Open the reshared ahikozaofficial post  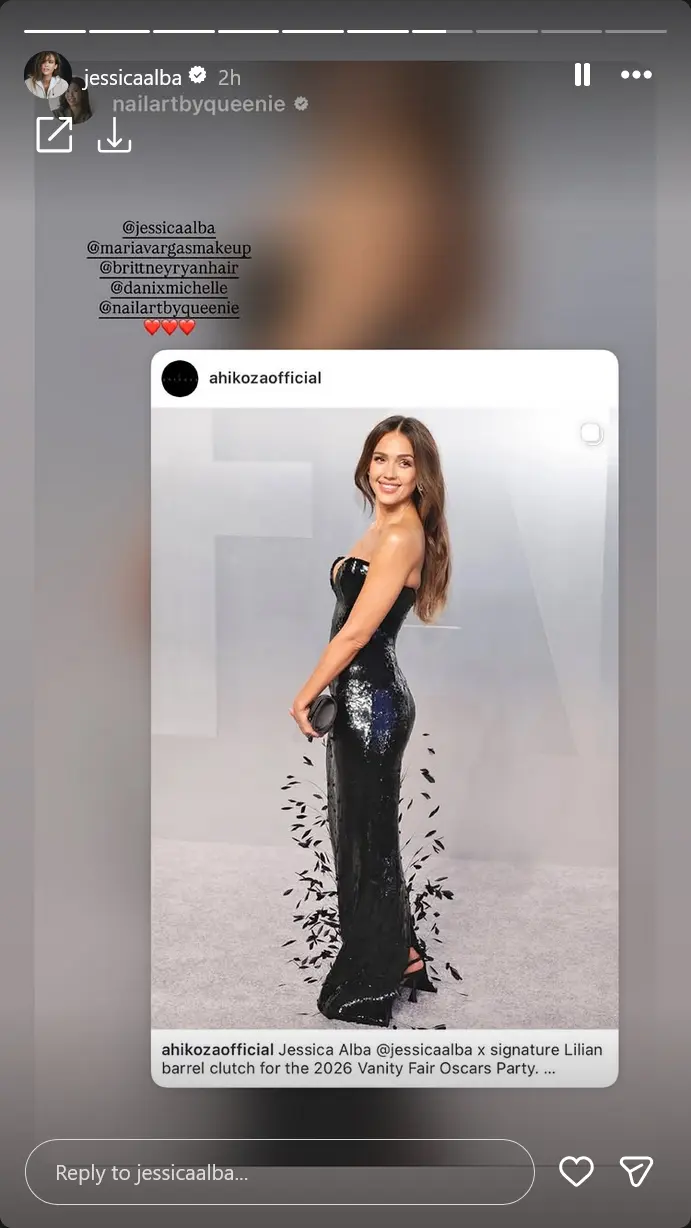pyautogui.click(x=384, y=717)
